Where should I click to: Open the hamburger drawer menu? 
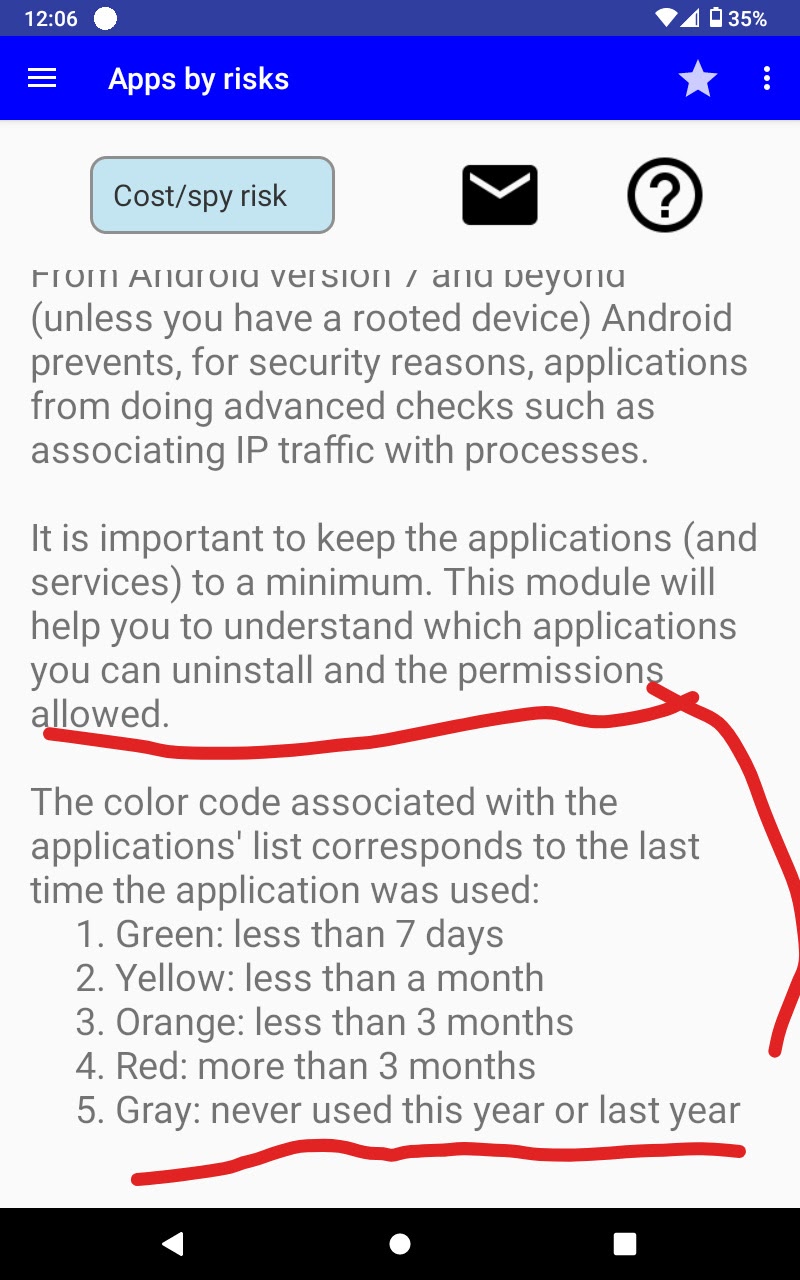[42, 79]
